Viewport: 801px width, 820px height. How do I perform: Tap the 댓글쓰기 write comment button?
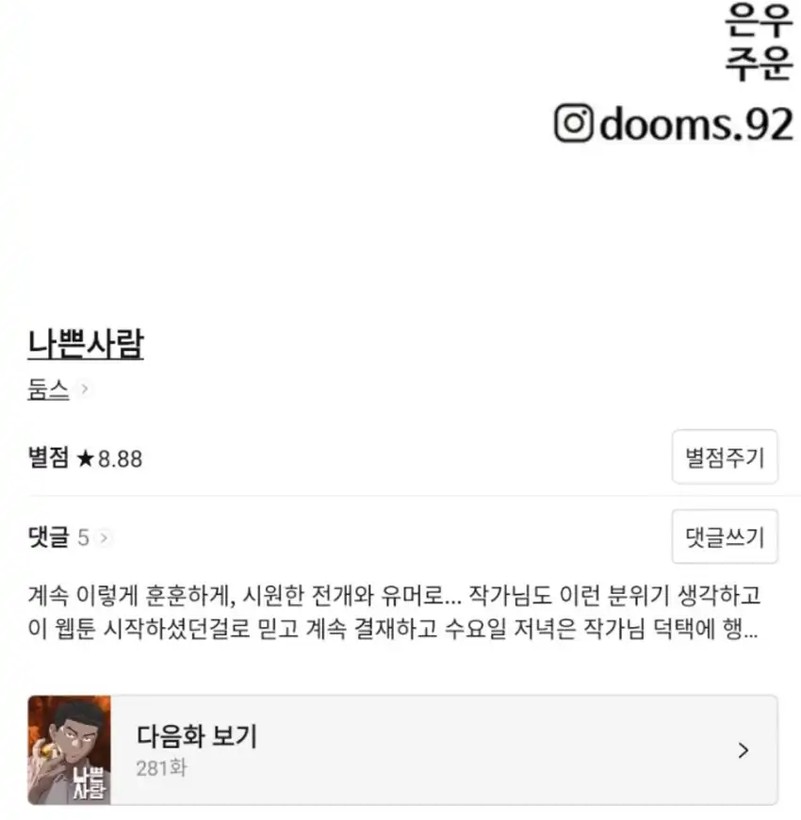[724, 537]
